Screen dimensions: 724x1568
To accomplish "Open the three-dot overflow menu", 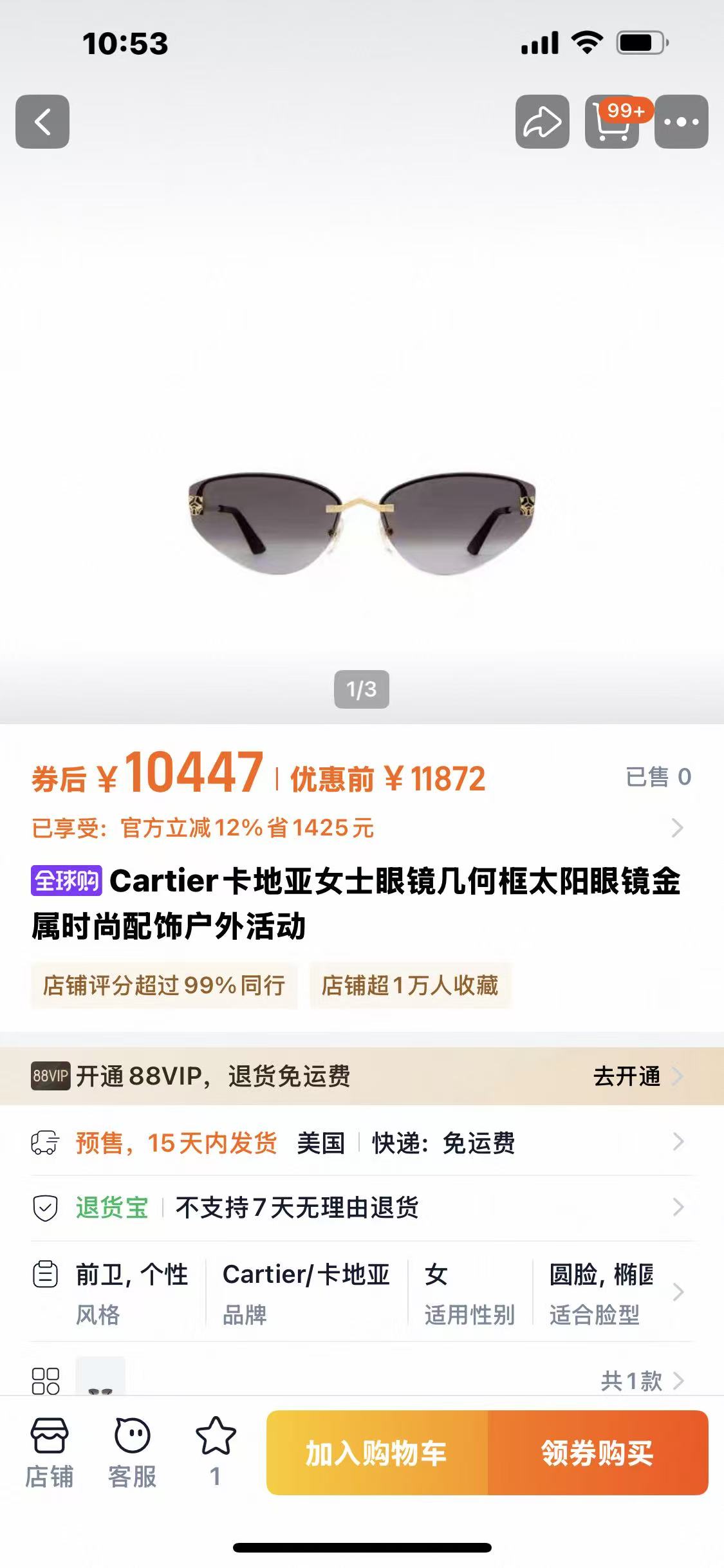I will click(682, 122).
